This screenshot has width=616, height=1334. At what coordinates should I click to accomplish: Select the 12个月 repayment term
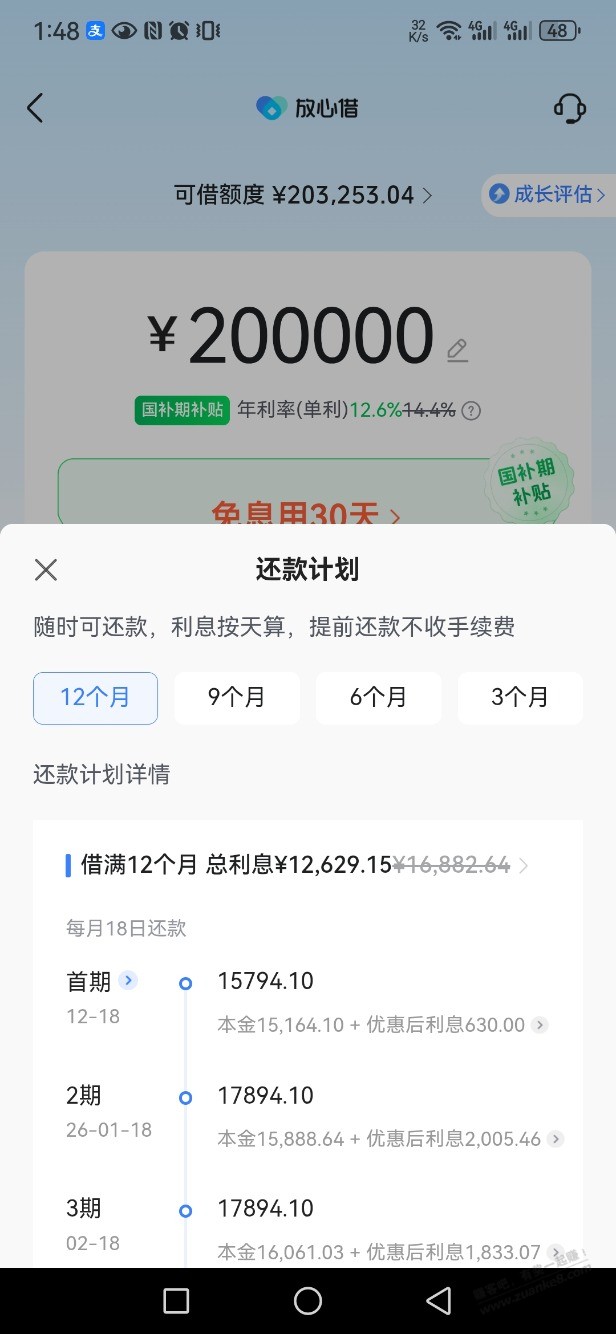point(95,697)
